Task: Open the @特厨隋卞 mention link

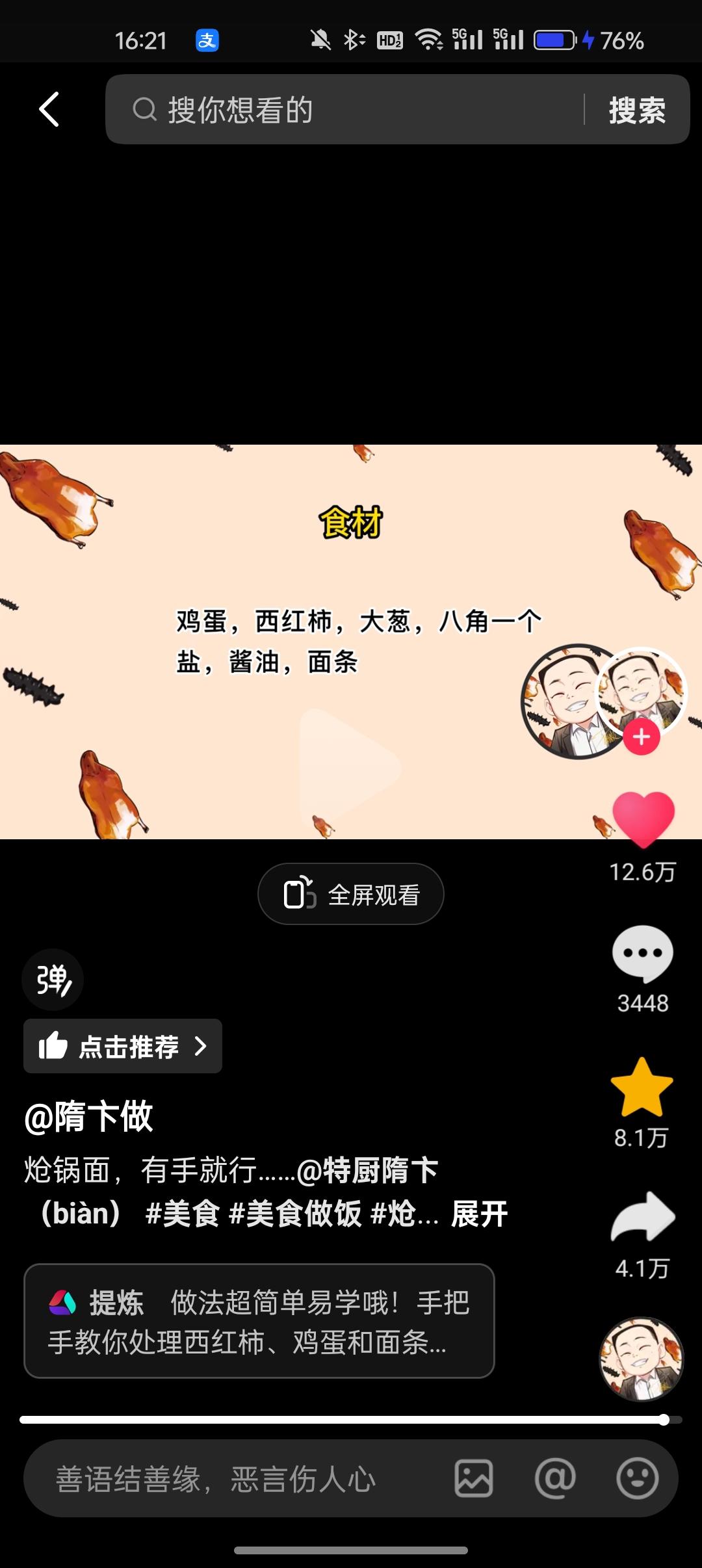Action: pyautogui.click(x=367, y=1171)
